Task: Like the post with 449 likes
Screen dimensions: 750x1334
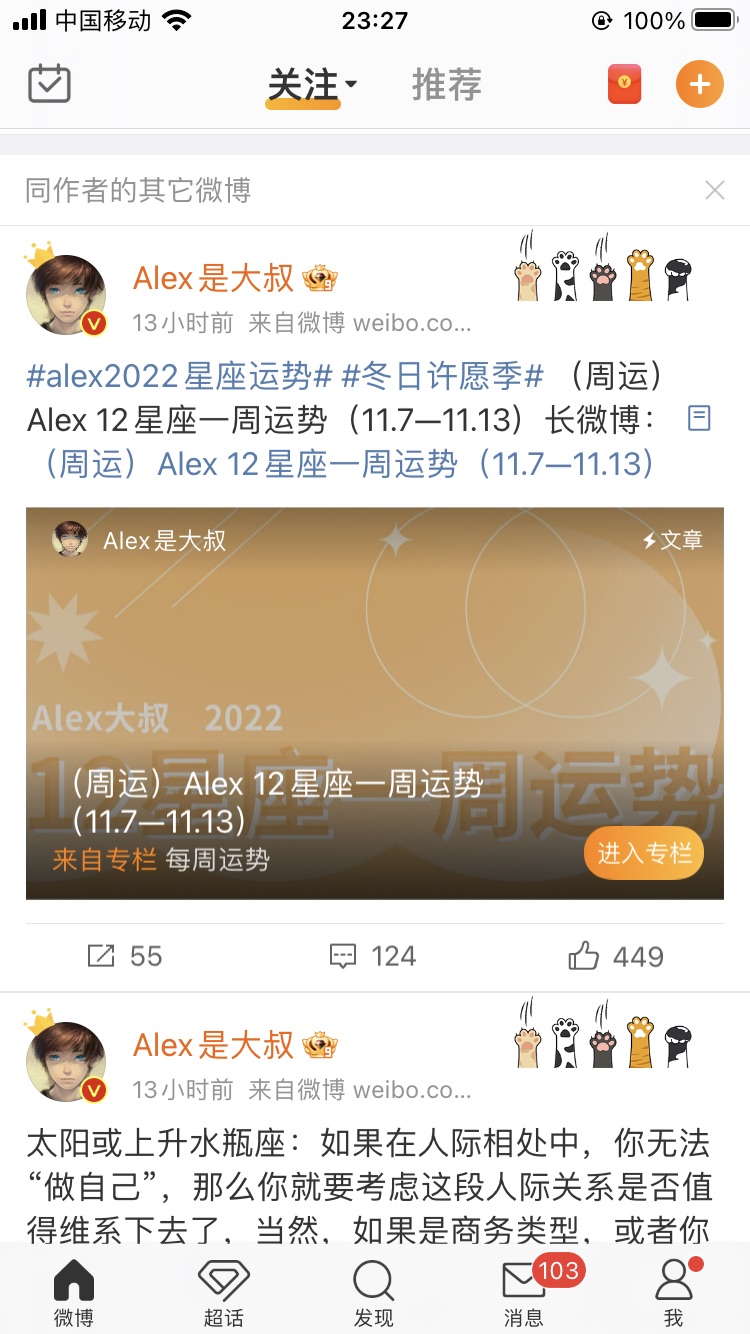Action: pyautogui.click(x=615, y=956)
